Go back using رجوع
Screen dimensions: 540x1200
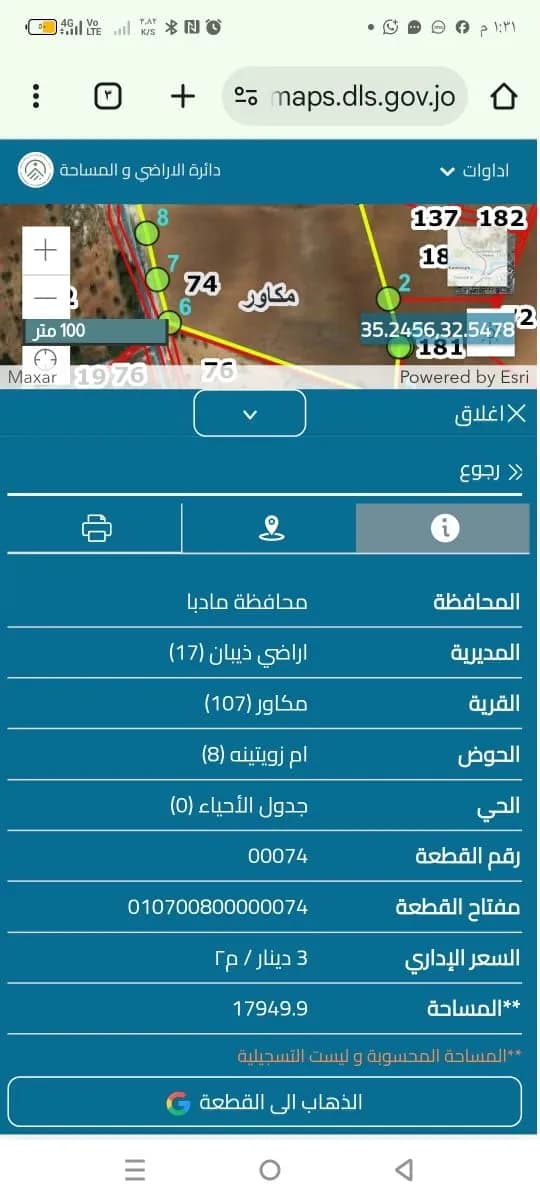(490, 471)
